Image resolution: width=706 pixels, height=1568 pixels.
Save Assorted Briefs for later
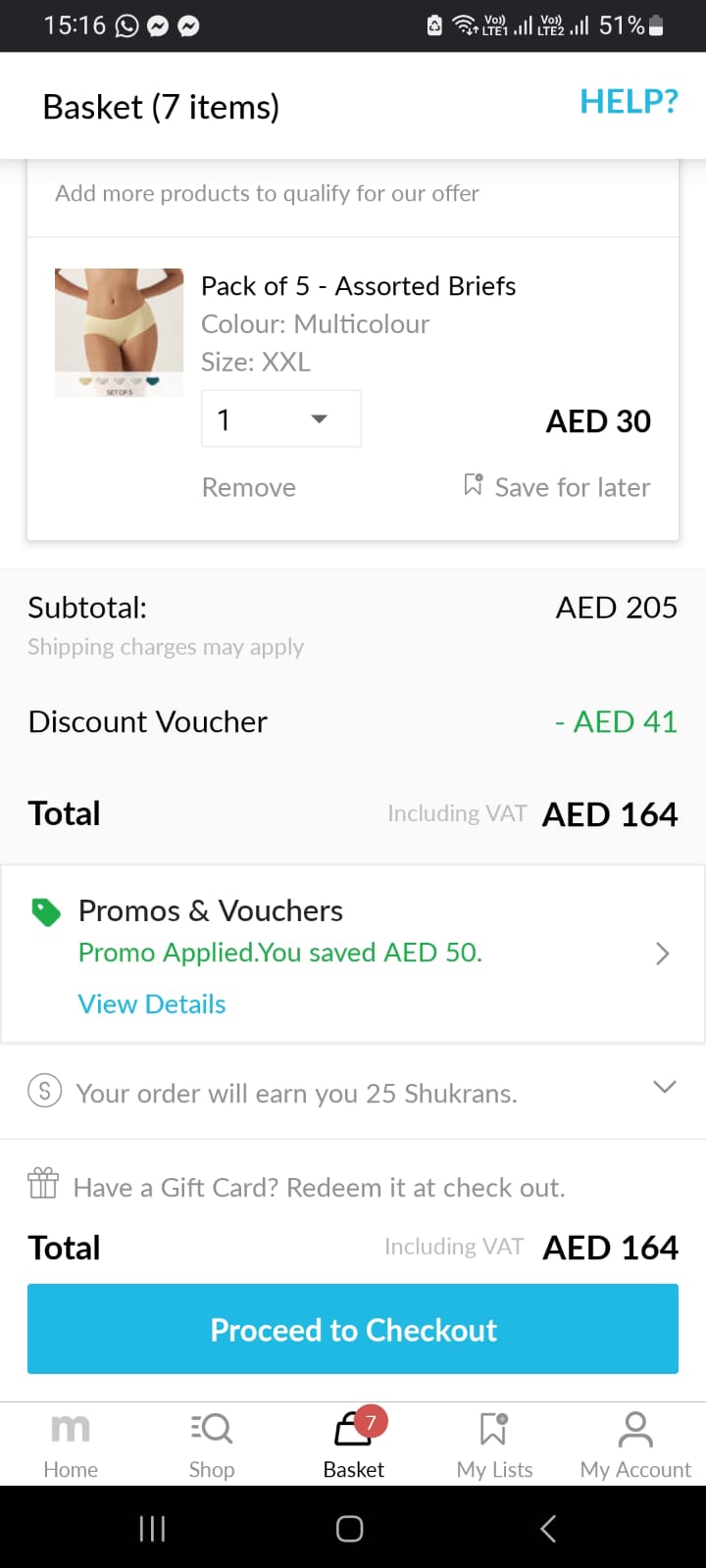[557, 487]
